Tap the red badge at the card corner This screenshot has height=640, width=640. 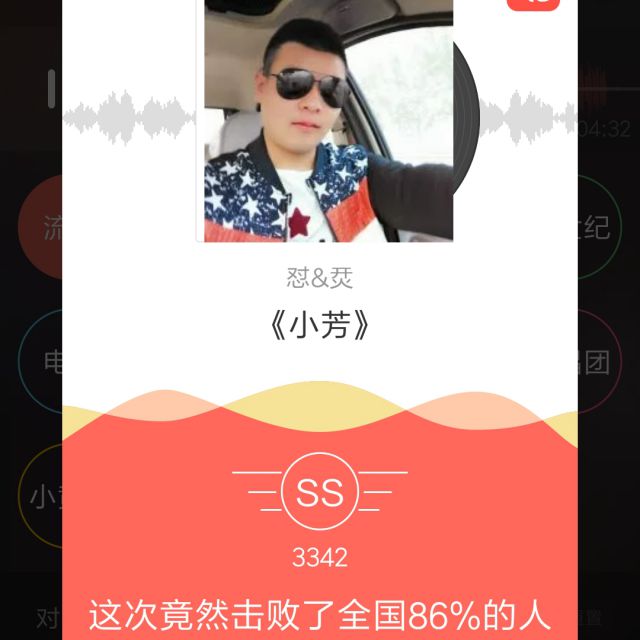click(x=533, y=4)
